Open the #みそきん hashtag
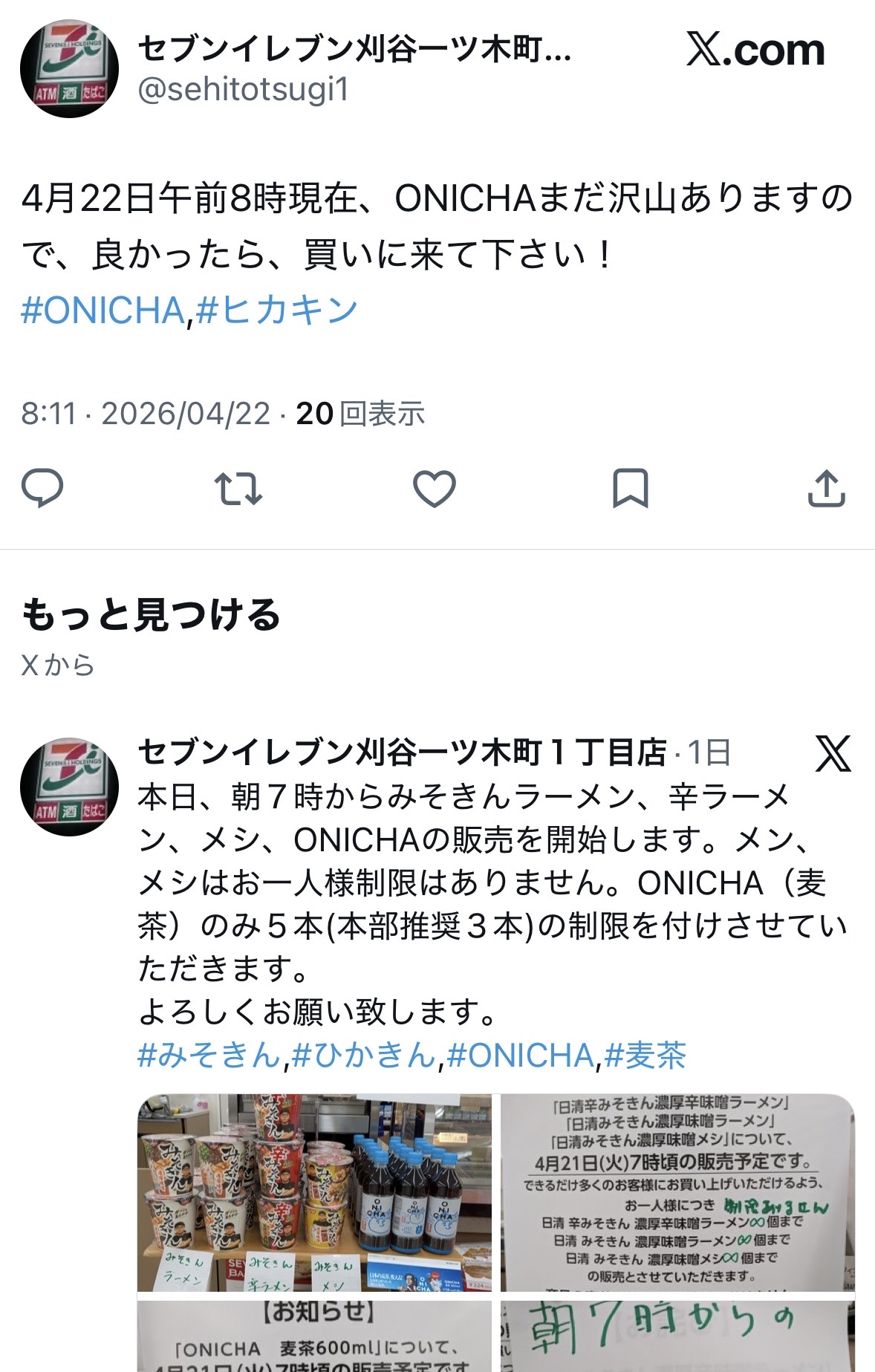The image size is (875, 1372). pyautogui.click(x=209, y=1055)
